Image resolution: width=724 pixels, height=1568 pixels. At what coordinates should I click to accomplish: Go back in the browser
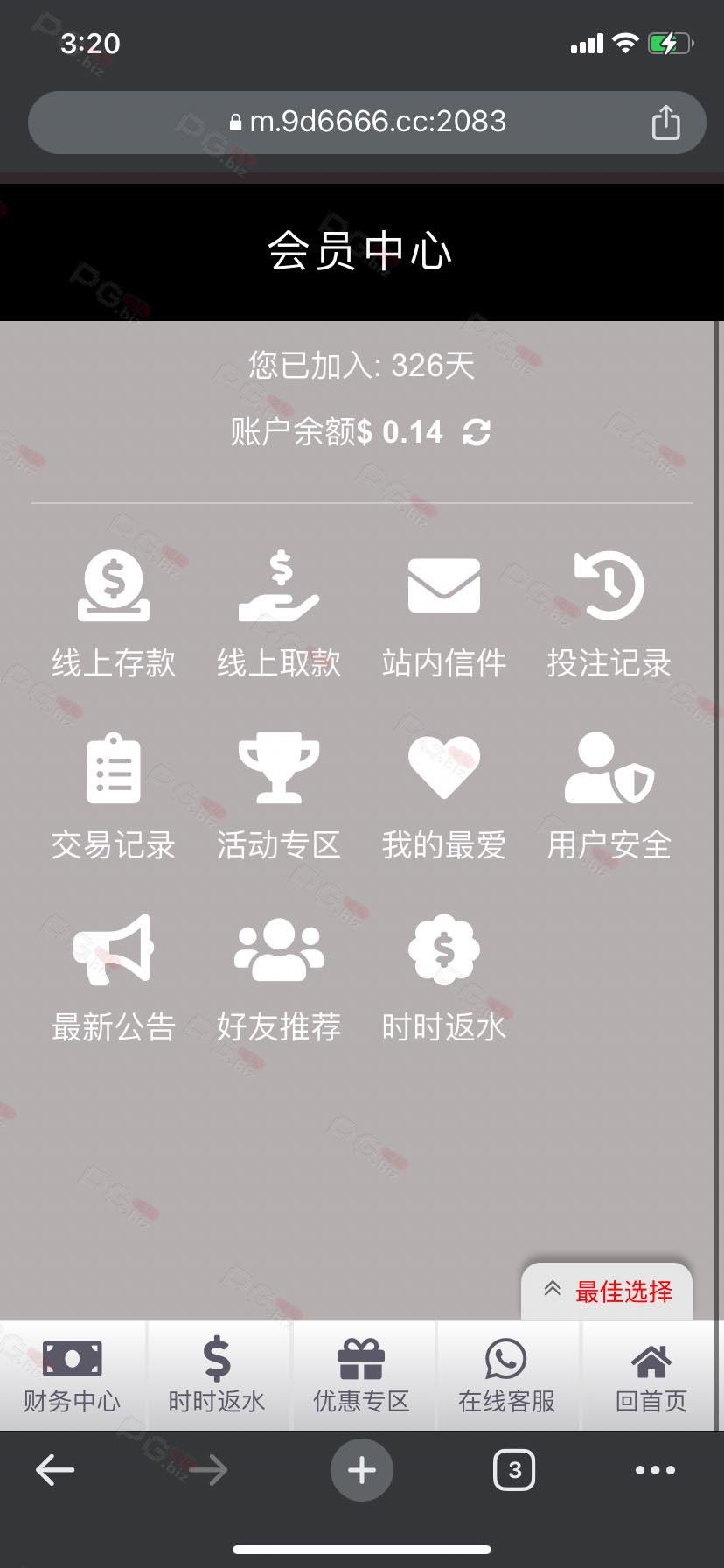coord(55,1470)
